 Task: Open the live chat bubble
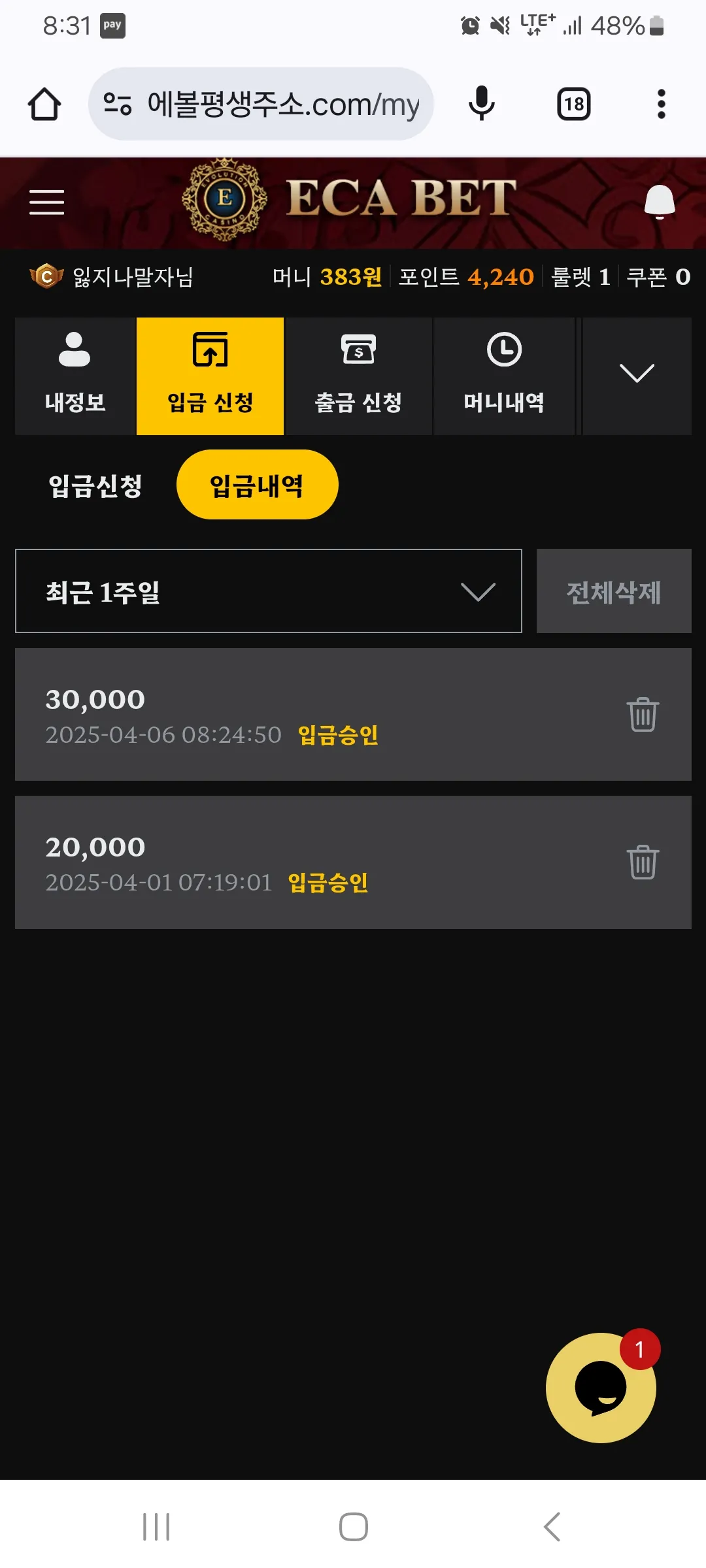click(x=601, y=1388)
